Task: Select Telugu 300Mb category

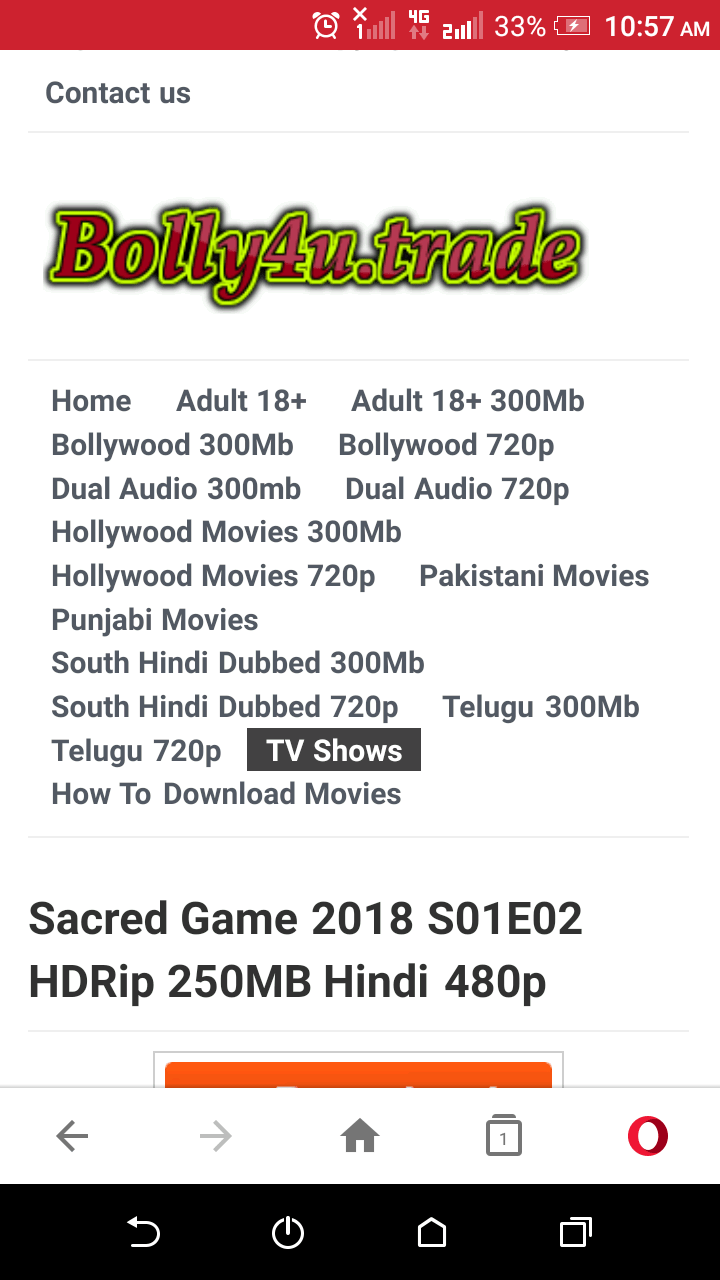Action: tap(541, 707)
